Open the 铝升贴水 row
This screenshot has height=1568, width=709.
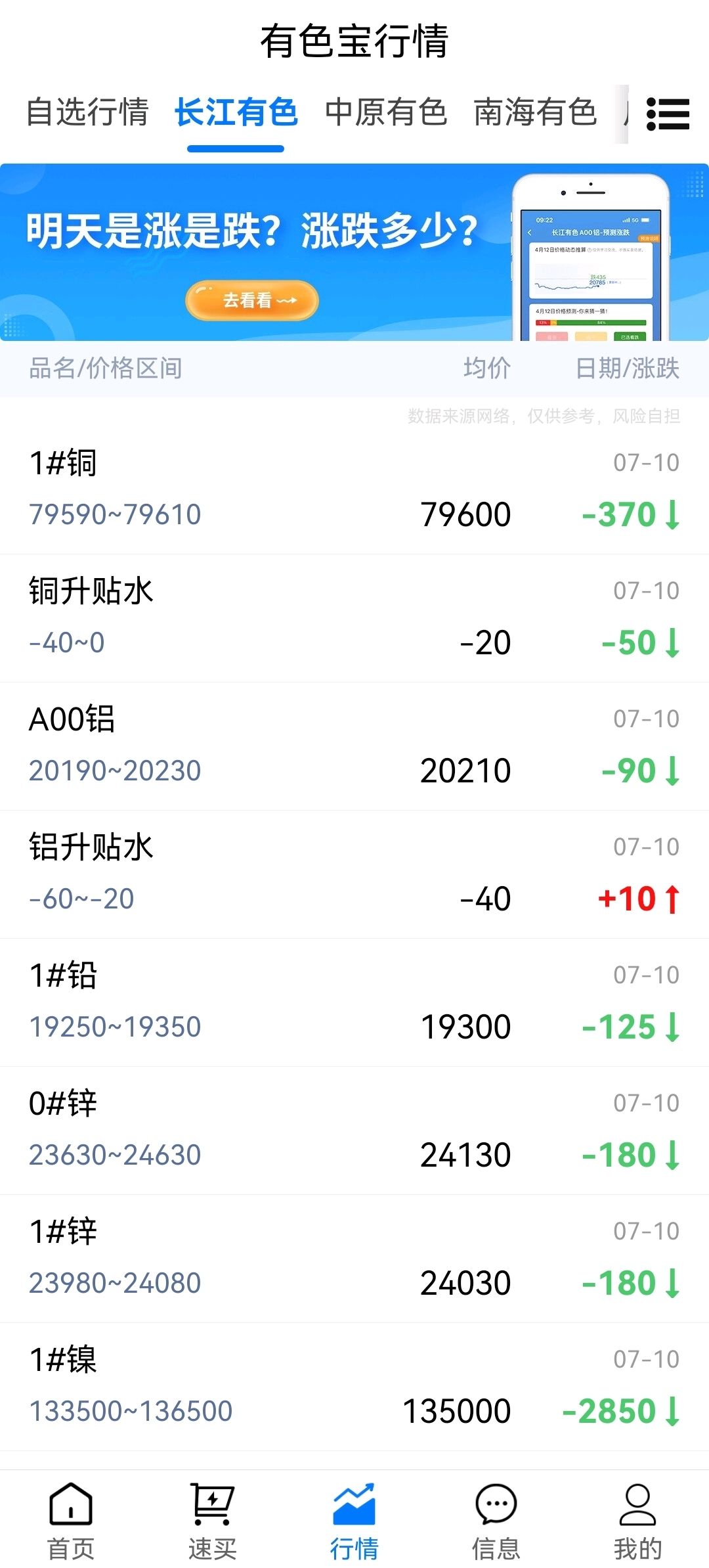[354, 874]
